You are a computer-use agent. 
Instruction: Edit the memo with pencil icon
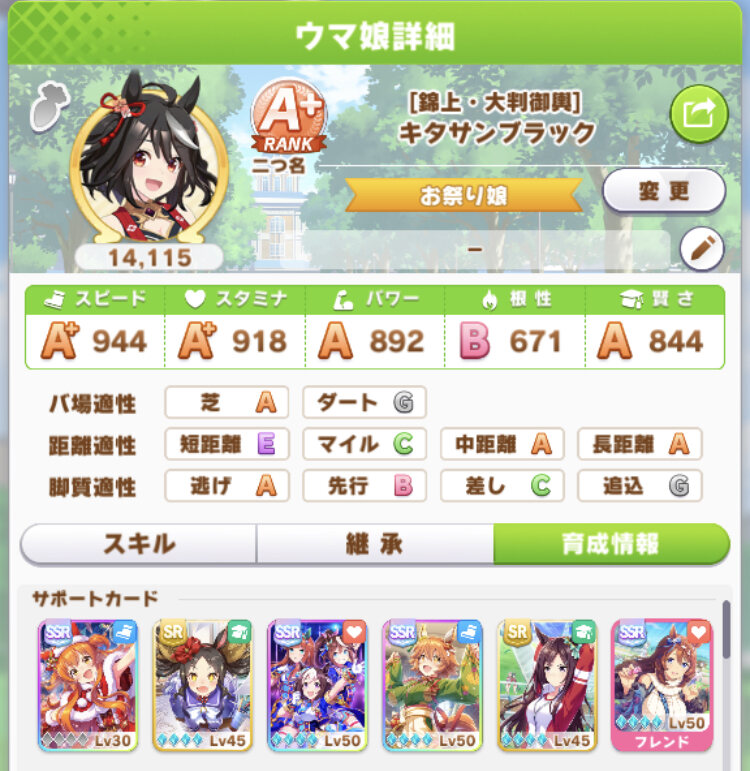[x=701, y=250]
